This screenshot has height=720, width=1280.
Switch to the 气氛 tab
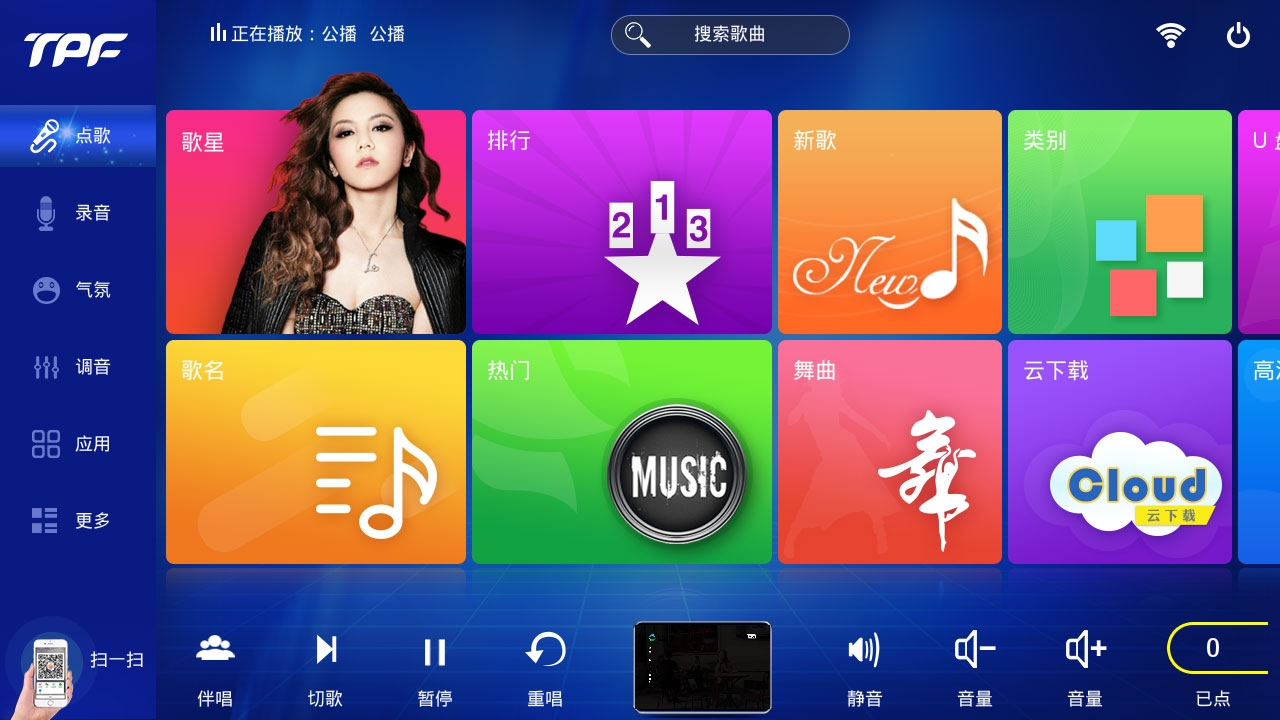pos(75,290)
